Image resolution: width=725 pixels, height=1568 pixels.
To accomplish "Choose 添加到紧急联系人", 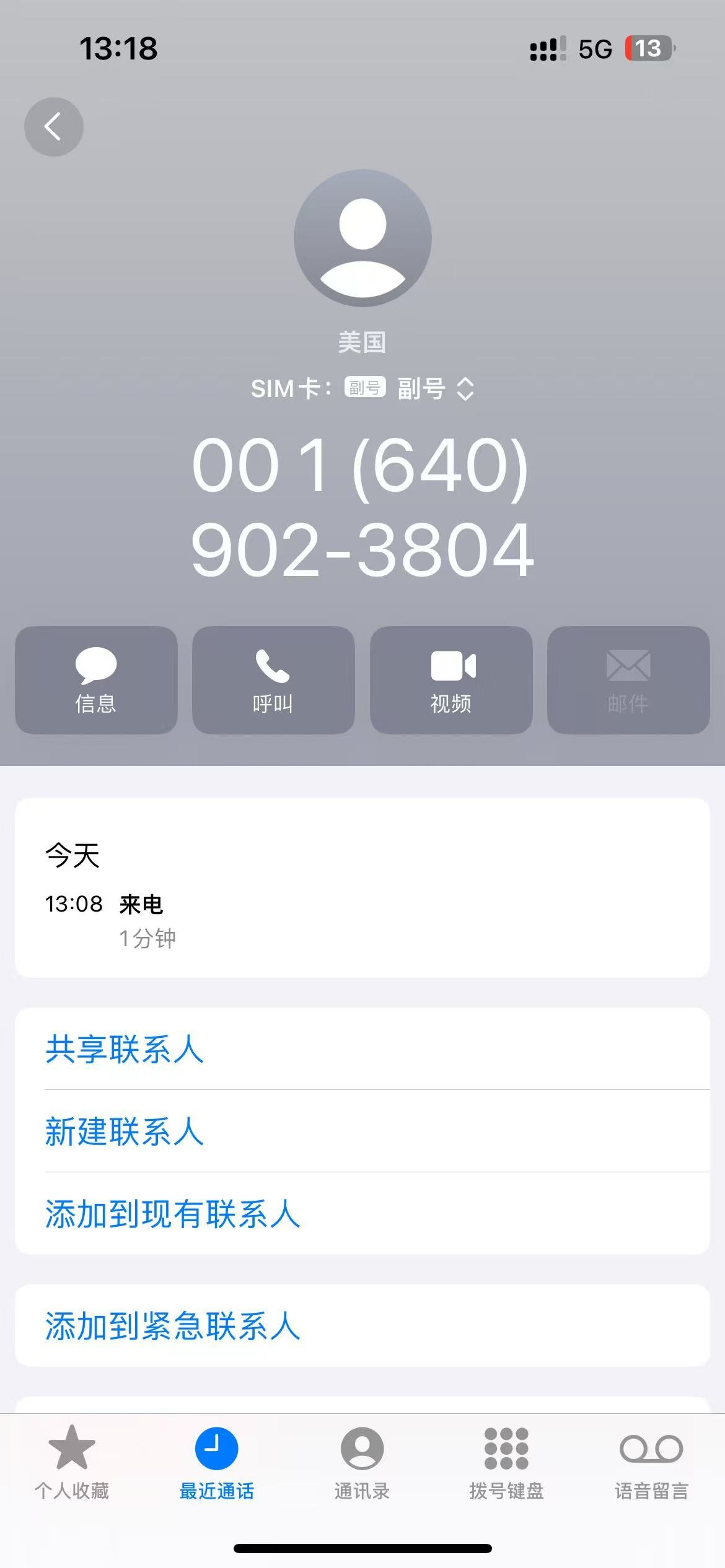I will (x=173, y=1326).
